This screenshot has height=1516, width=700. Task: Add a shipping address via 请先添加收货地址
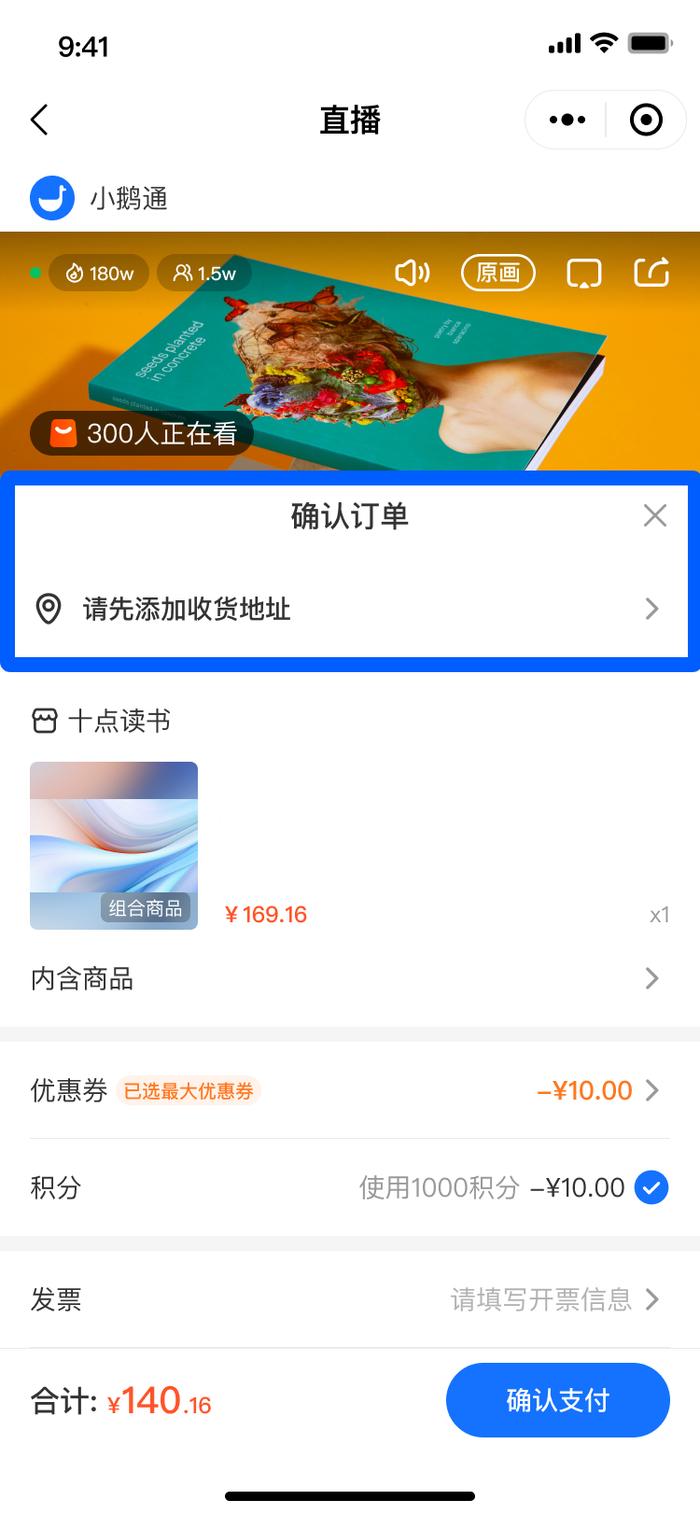[x=350, y=609]
